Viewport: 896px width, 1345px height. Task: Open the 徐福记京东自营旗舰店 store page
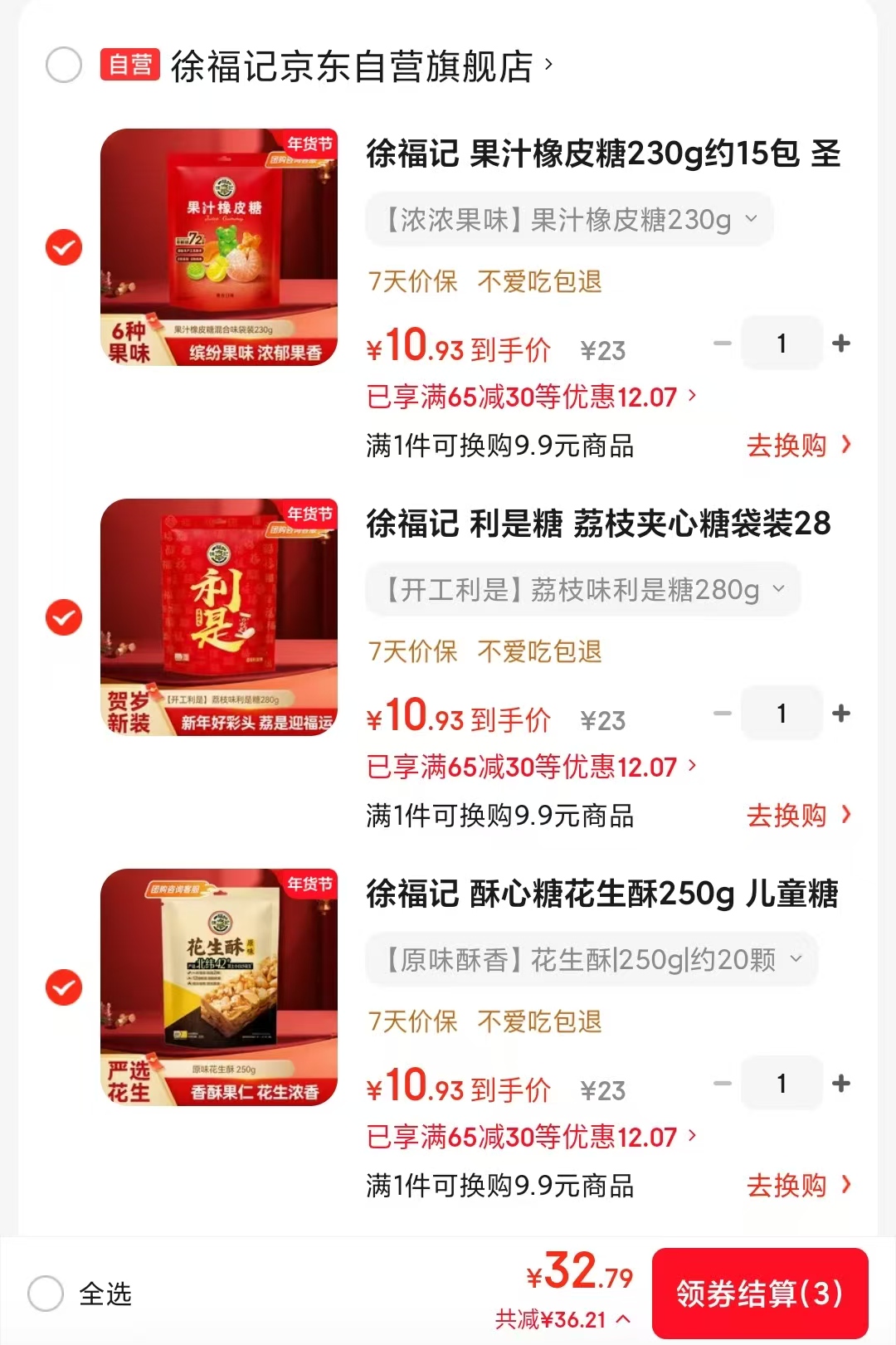coord(352,66)
